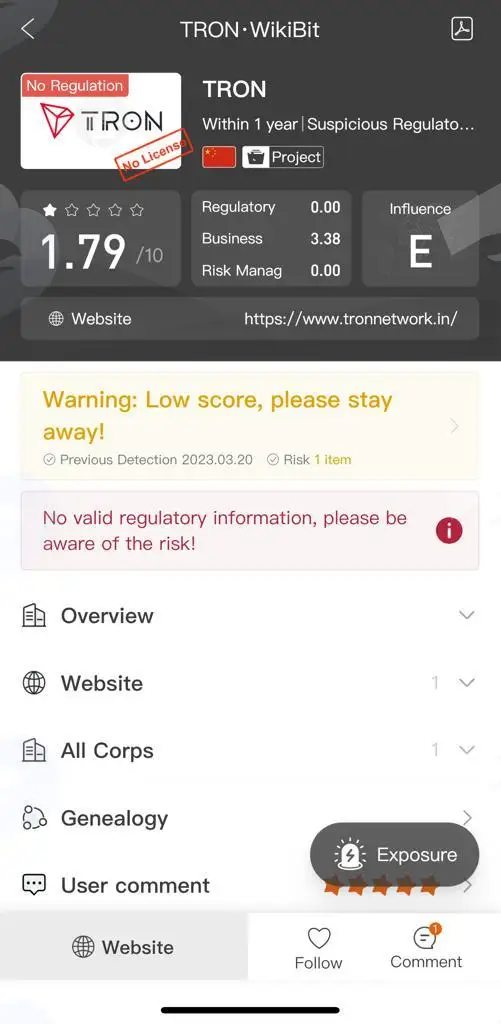Open the low score warning details
The image size is (501, 1024).
(250, 426)
